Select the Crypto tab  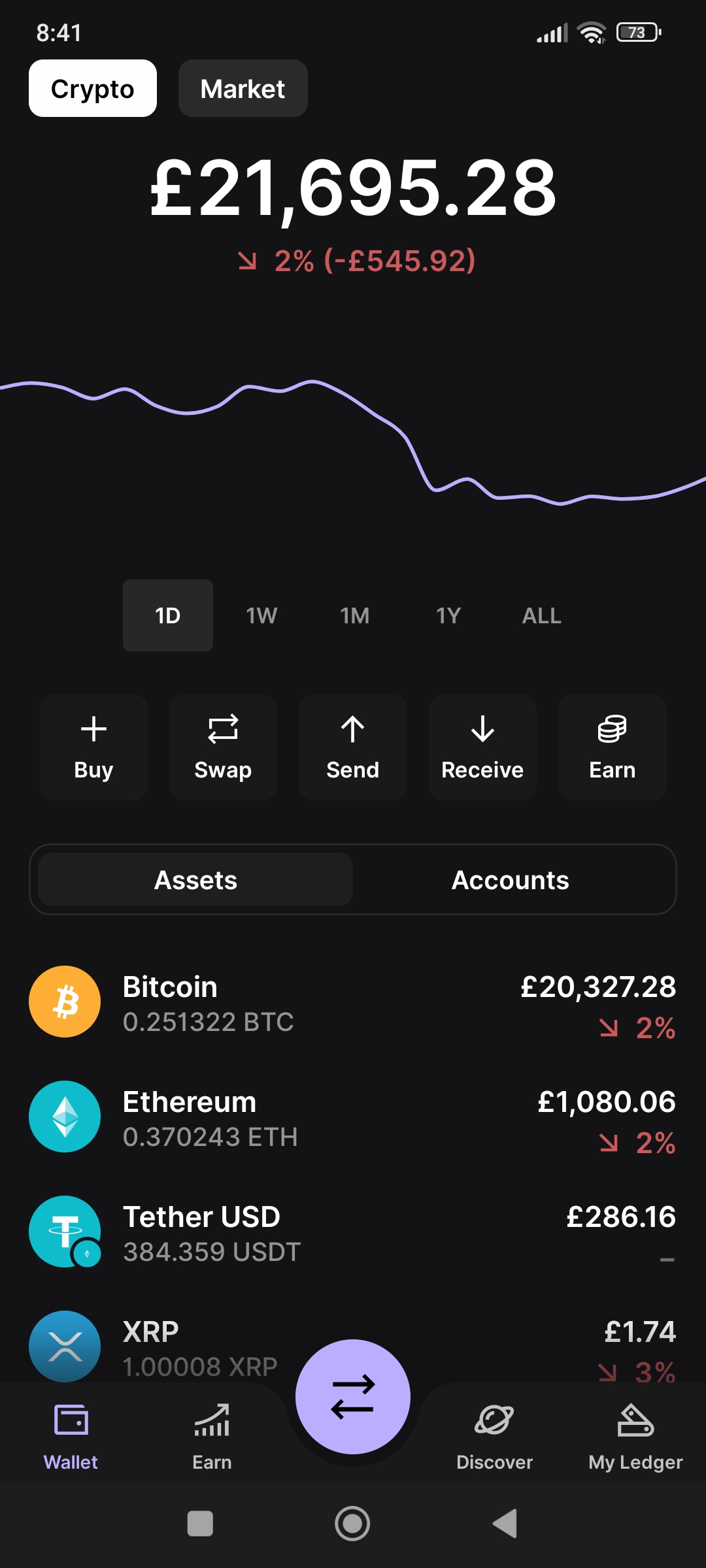(93, 89)
